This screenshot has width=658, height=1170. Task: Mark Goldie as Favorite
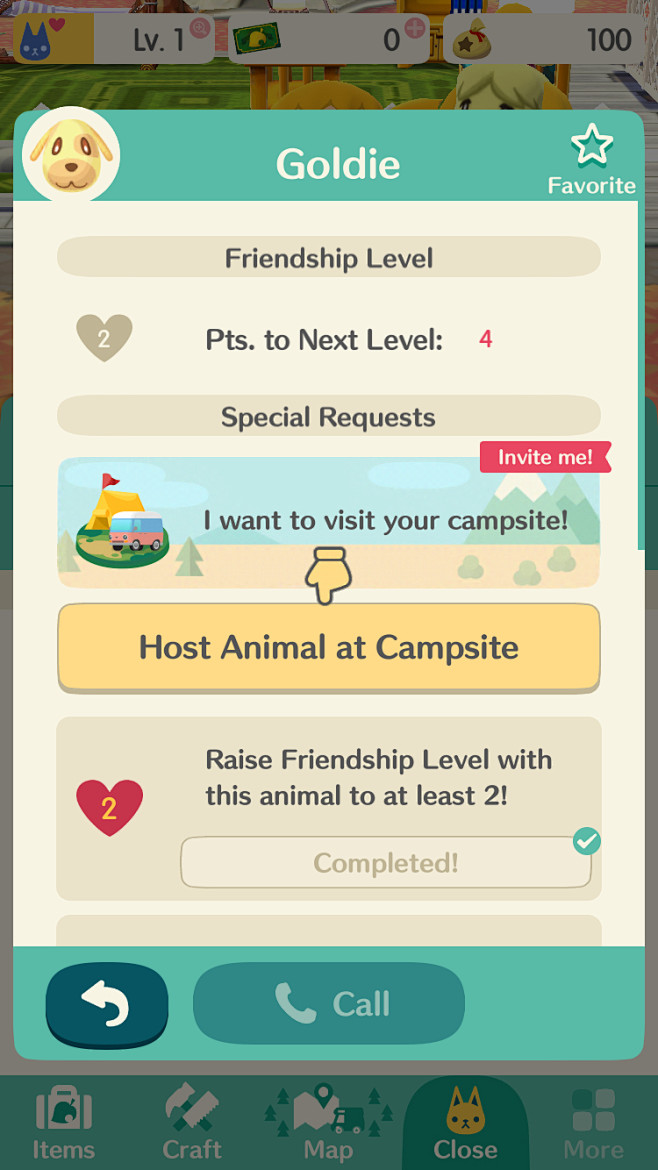pos(591,158)
